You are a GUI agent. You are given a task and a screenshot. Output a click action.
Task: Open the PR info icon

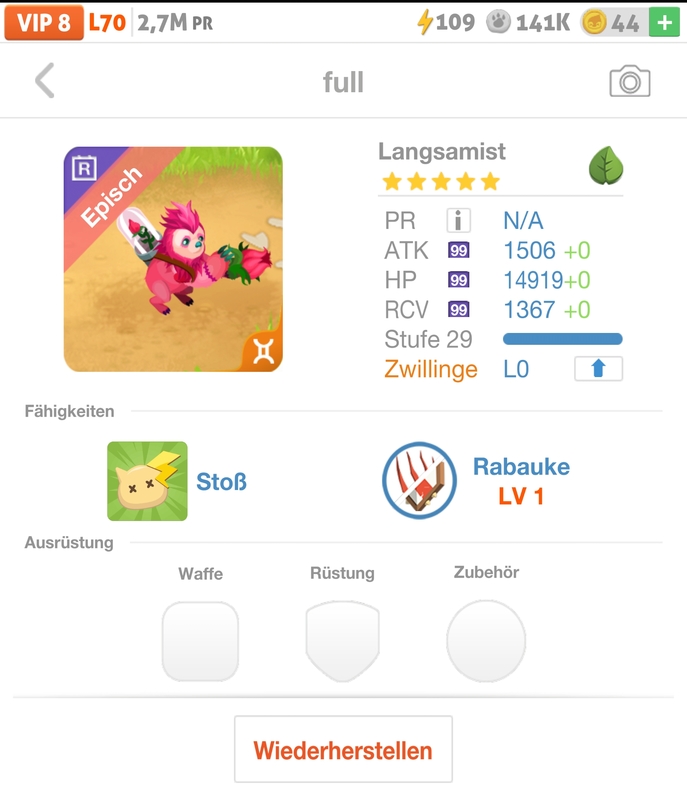(459, 221)
